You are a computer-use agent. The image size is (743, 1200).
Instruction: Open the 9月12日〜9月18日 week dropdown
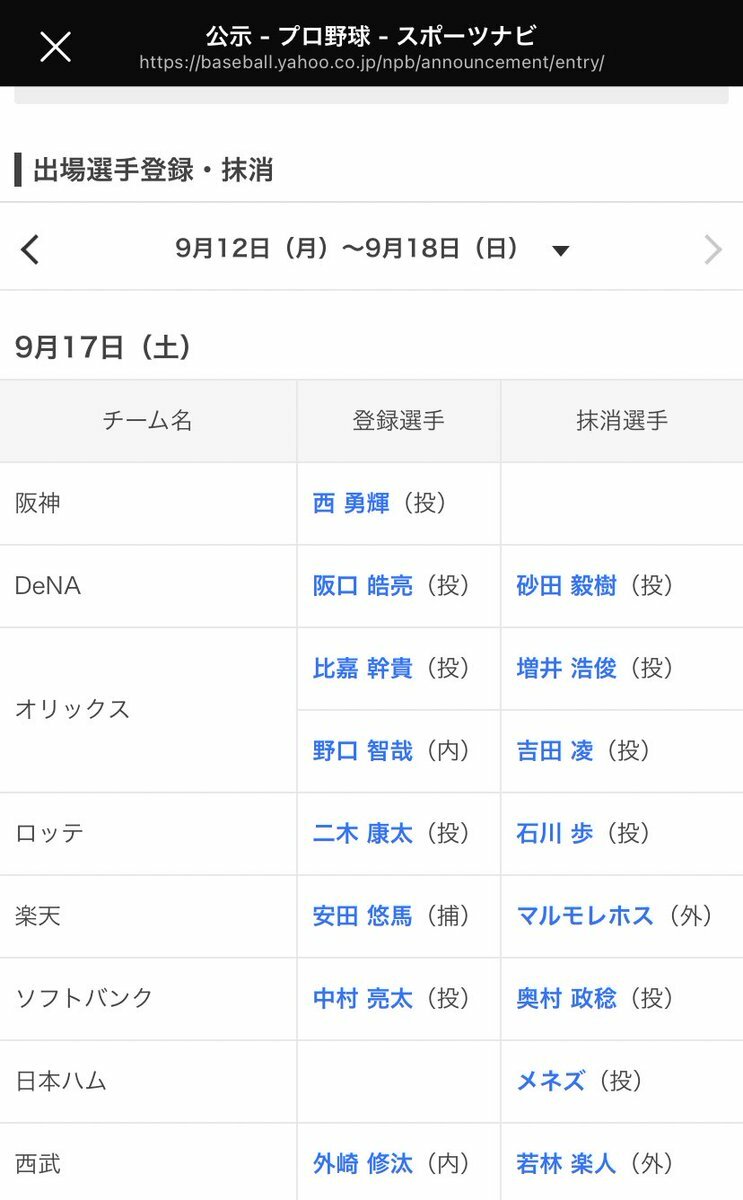(x=561, y=250)
